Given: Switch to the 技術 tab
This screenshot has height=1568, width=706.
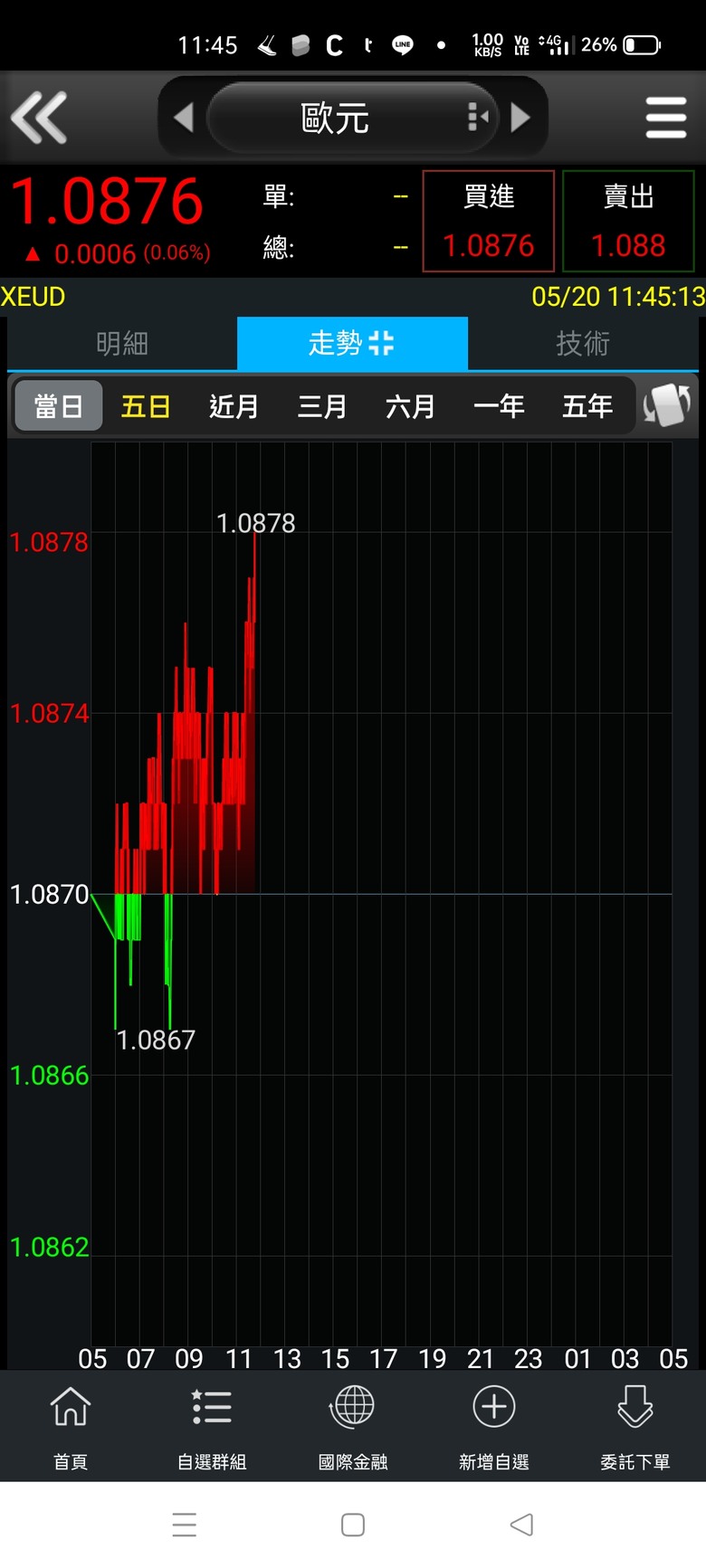Looking at the screenshot, I should click(583, 344).
